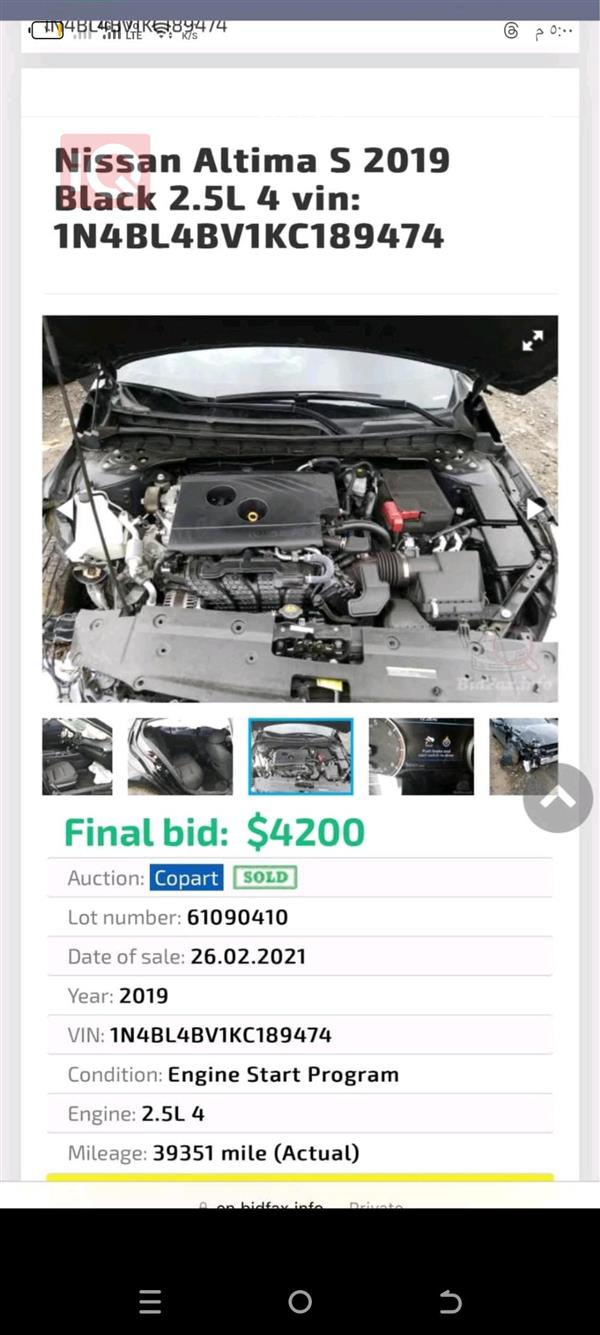Show the next gallery photo
The image size is (600, 1335).
(535, 509)
